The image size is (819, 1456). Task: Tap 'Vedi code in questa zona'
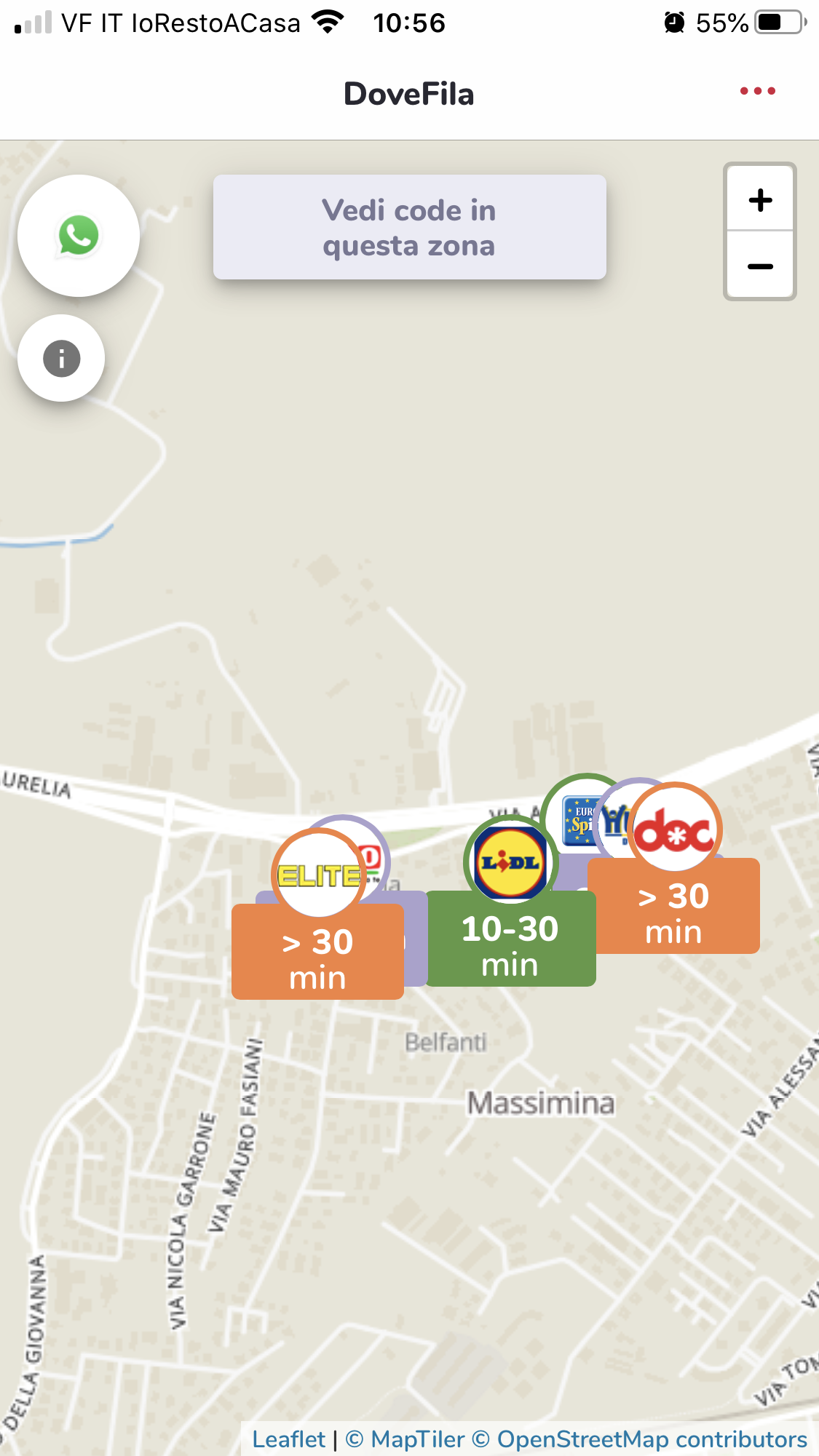(409, 227)
